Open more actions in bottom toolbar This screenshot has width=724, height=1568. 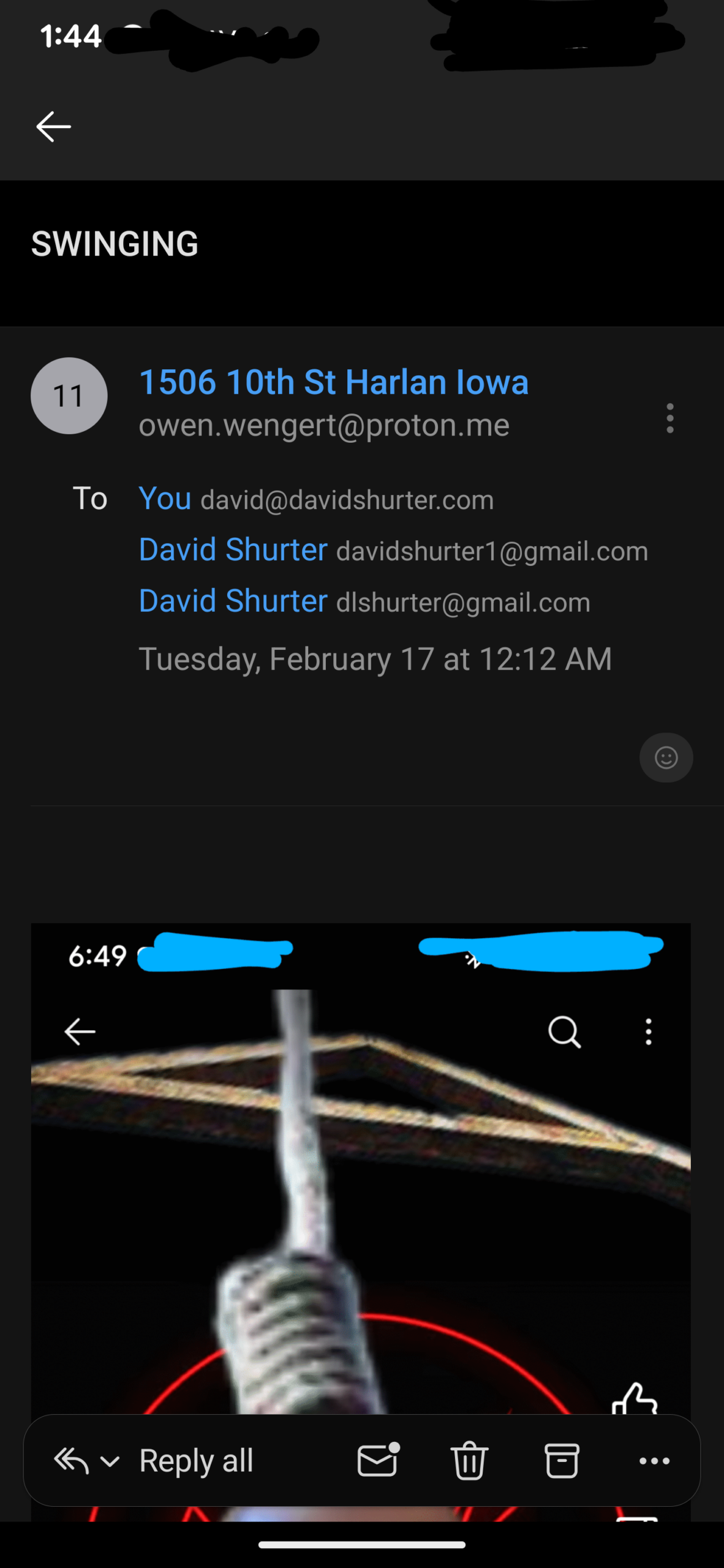pos(654,1461)
